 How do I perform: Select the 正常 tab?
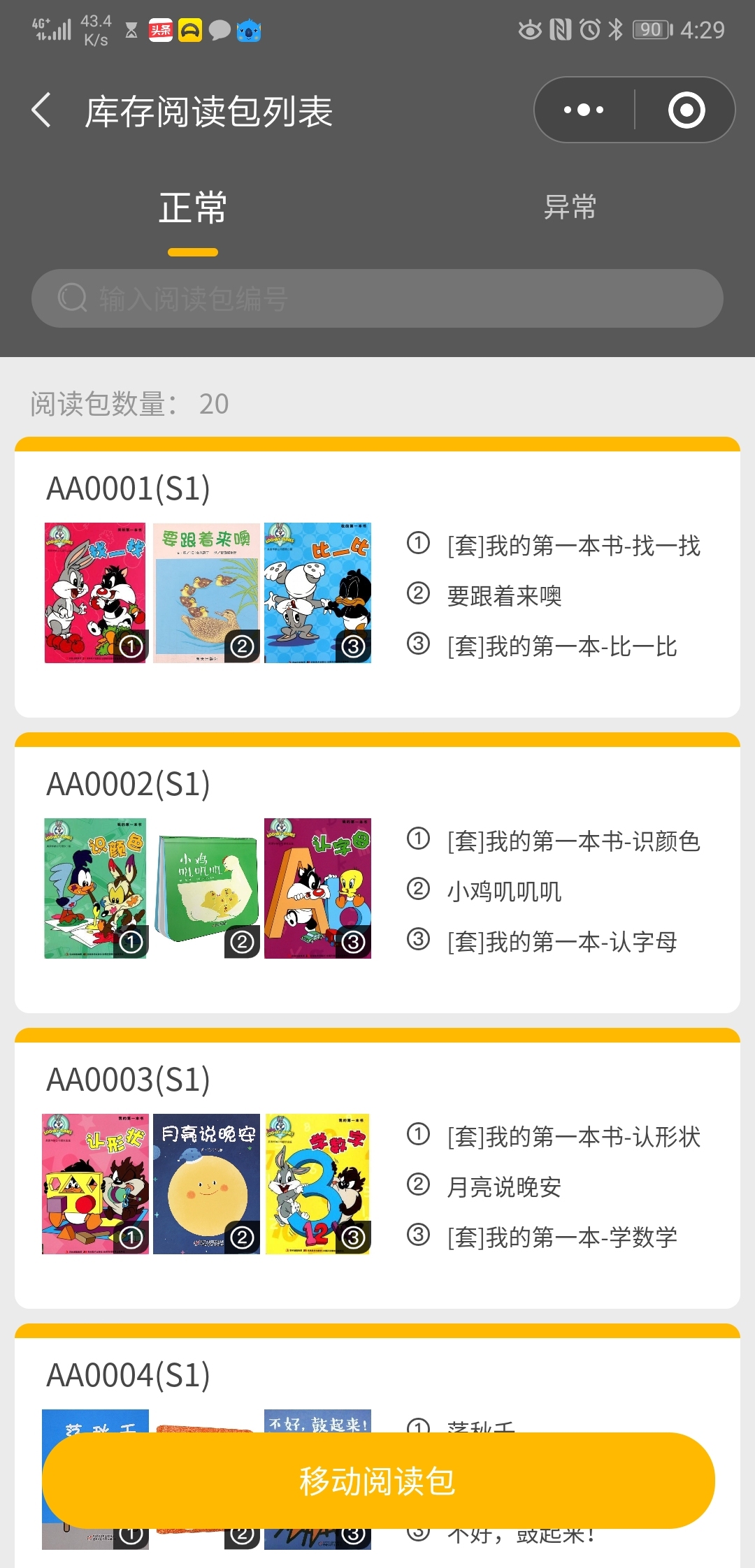pyautogui.click(x=193, y=208)
